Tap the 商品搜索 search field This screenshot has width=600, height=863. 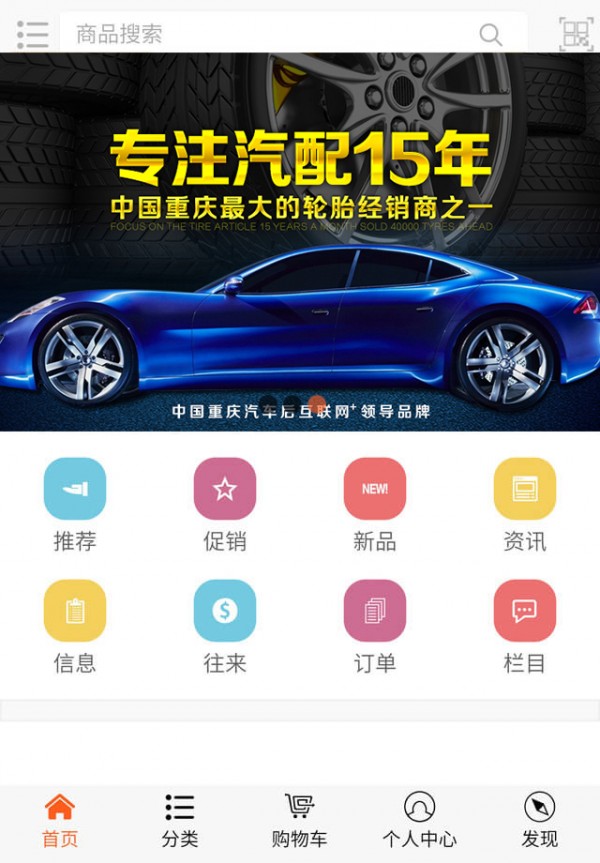coord(270,34)
